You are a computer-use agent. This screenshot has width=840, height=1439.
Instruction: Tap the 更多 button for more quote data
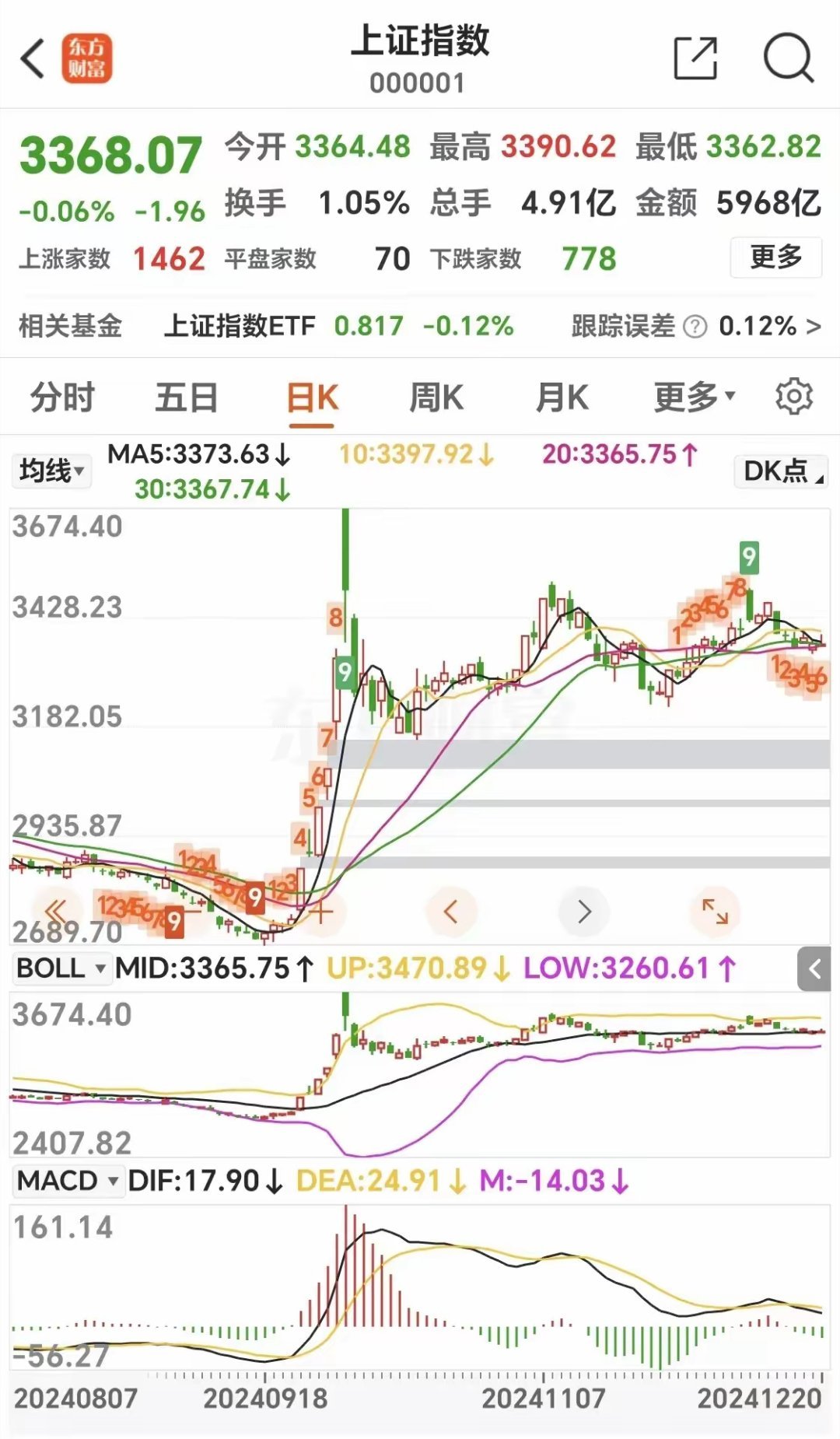coord(775,257)
